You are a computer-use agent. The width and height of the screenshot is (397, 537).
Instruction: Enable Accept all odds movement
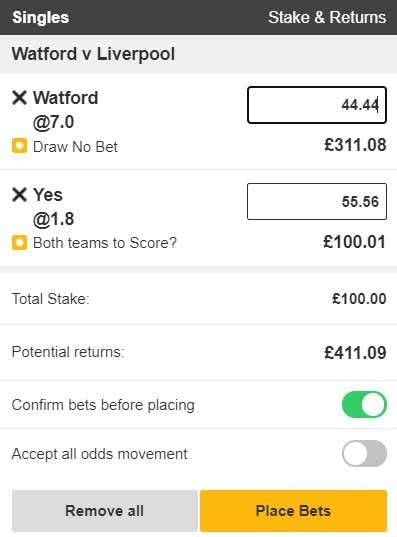(364, 453)
